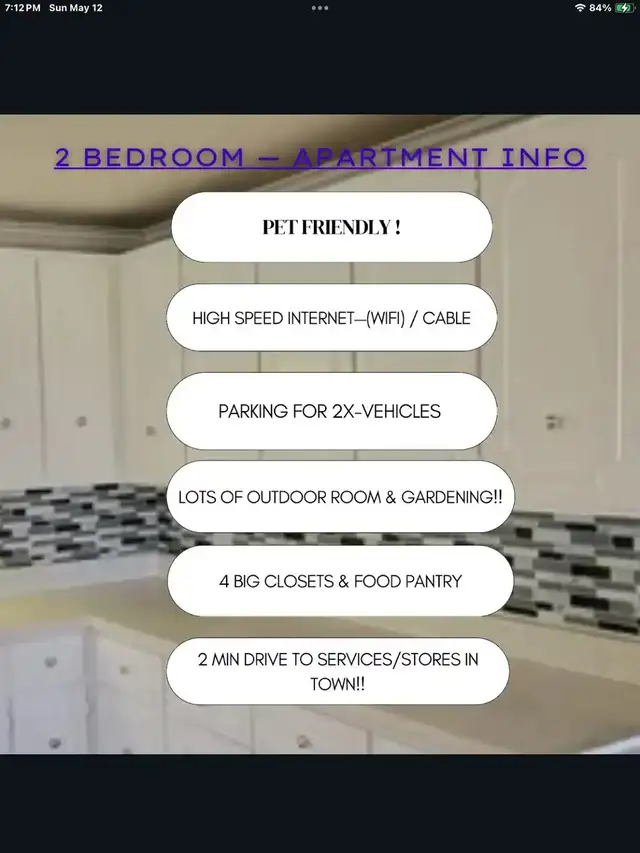Open the multitasking three-dot menu
640x853 pixels.
(320, 8)
